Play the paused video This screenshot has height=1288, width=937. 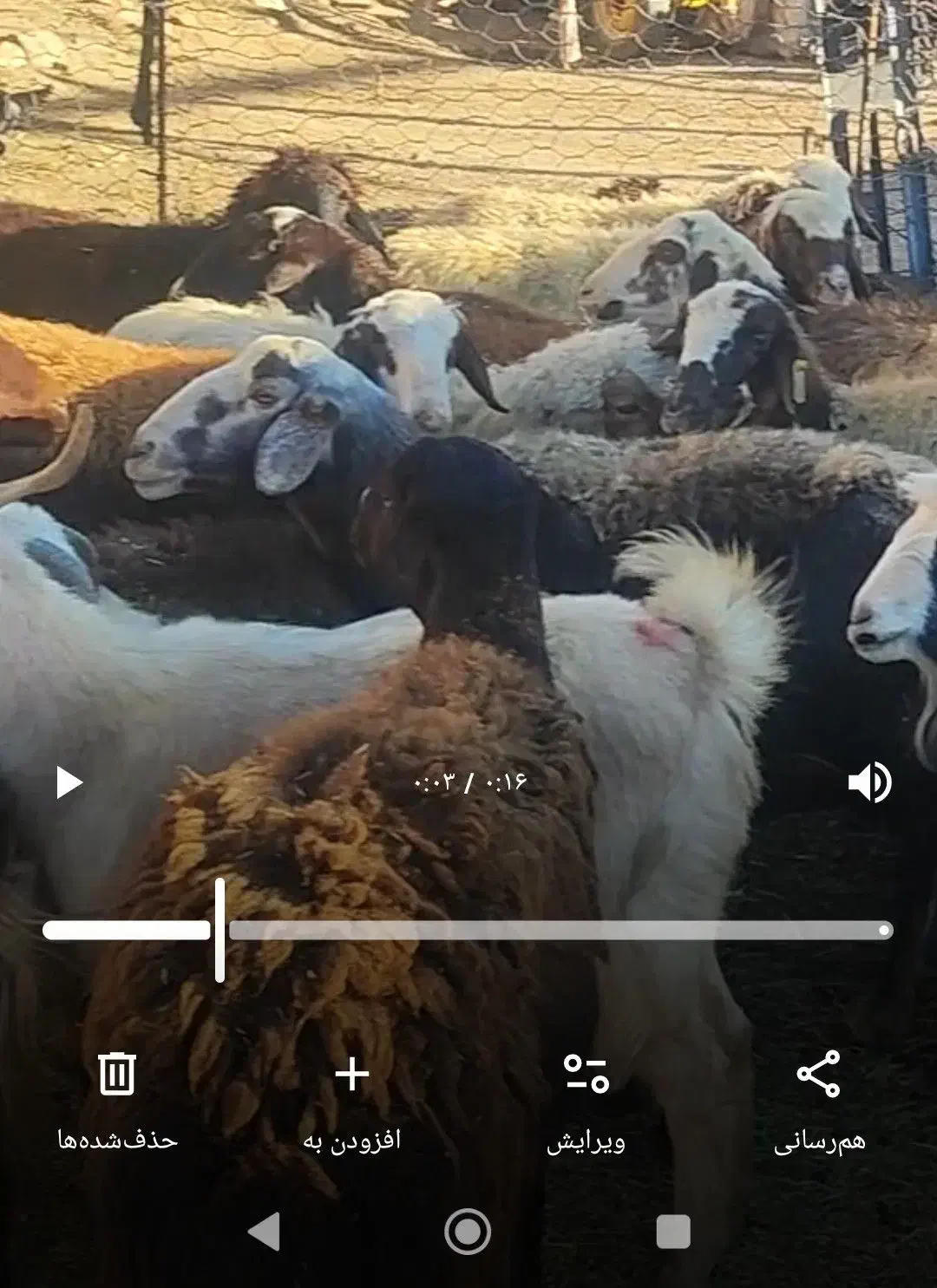click(x=69, y=782)
